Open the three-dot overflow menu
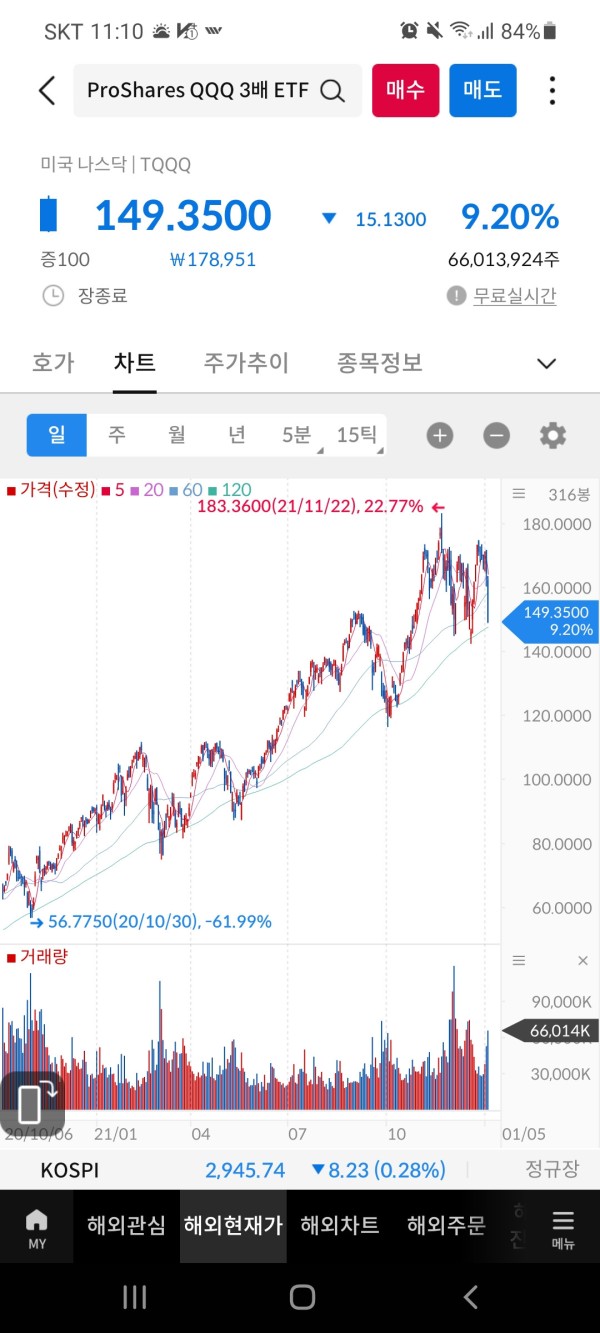The image size is (600, 1333). pos(552,91)
